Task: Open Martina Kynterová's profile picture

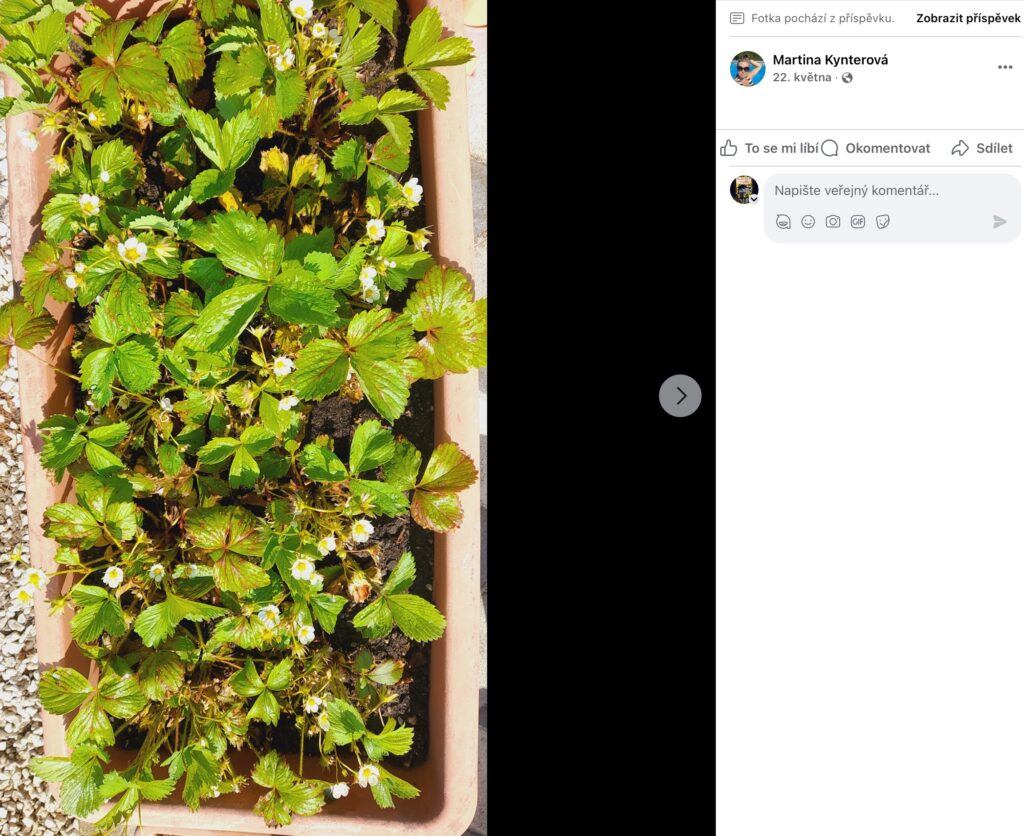Action: coord(747,68)
